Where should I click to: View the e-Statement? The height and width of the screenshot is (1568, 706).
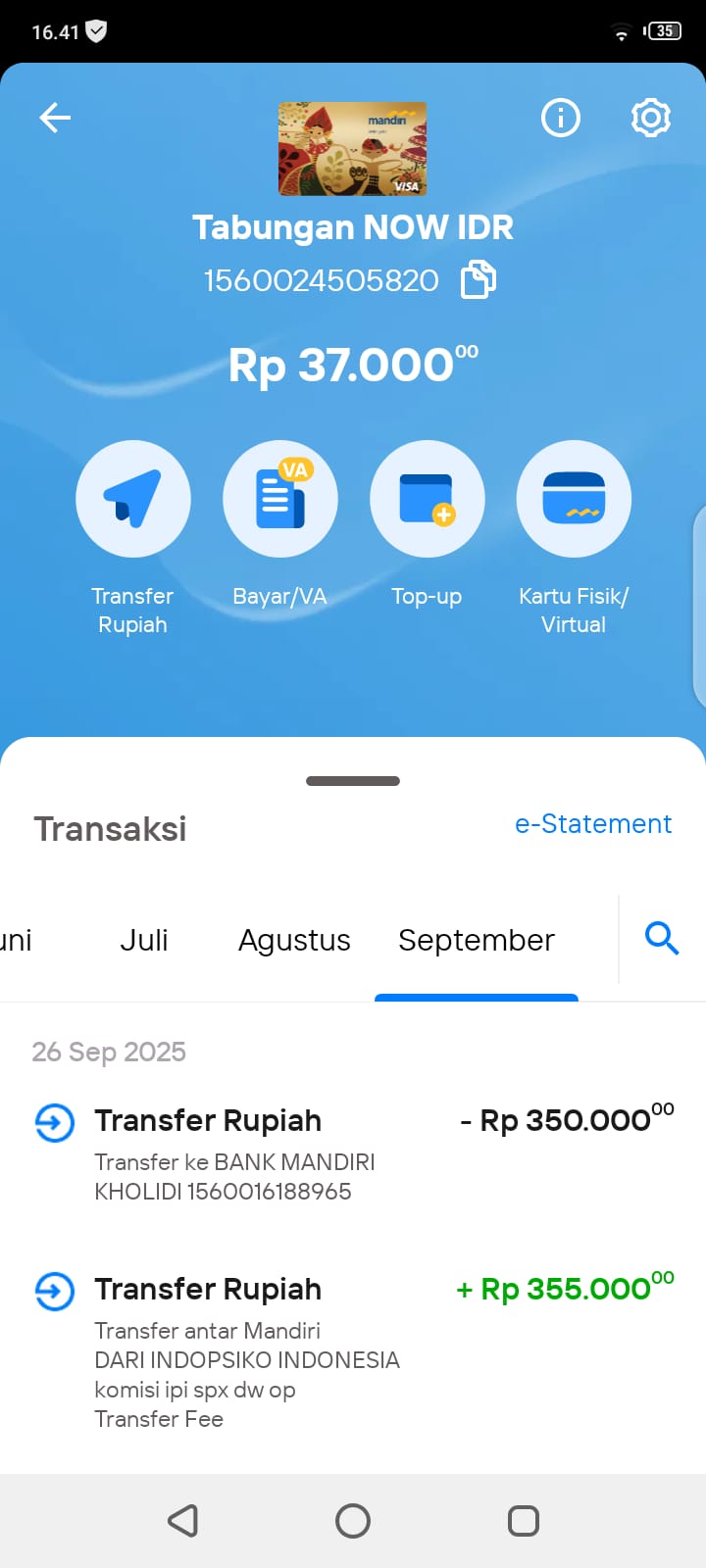(593, 824)
